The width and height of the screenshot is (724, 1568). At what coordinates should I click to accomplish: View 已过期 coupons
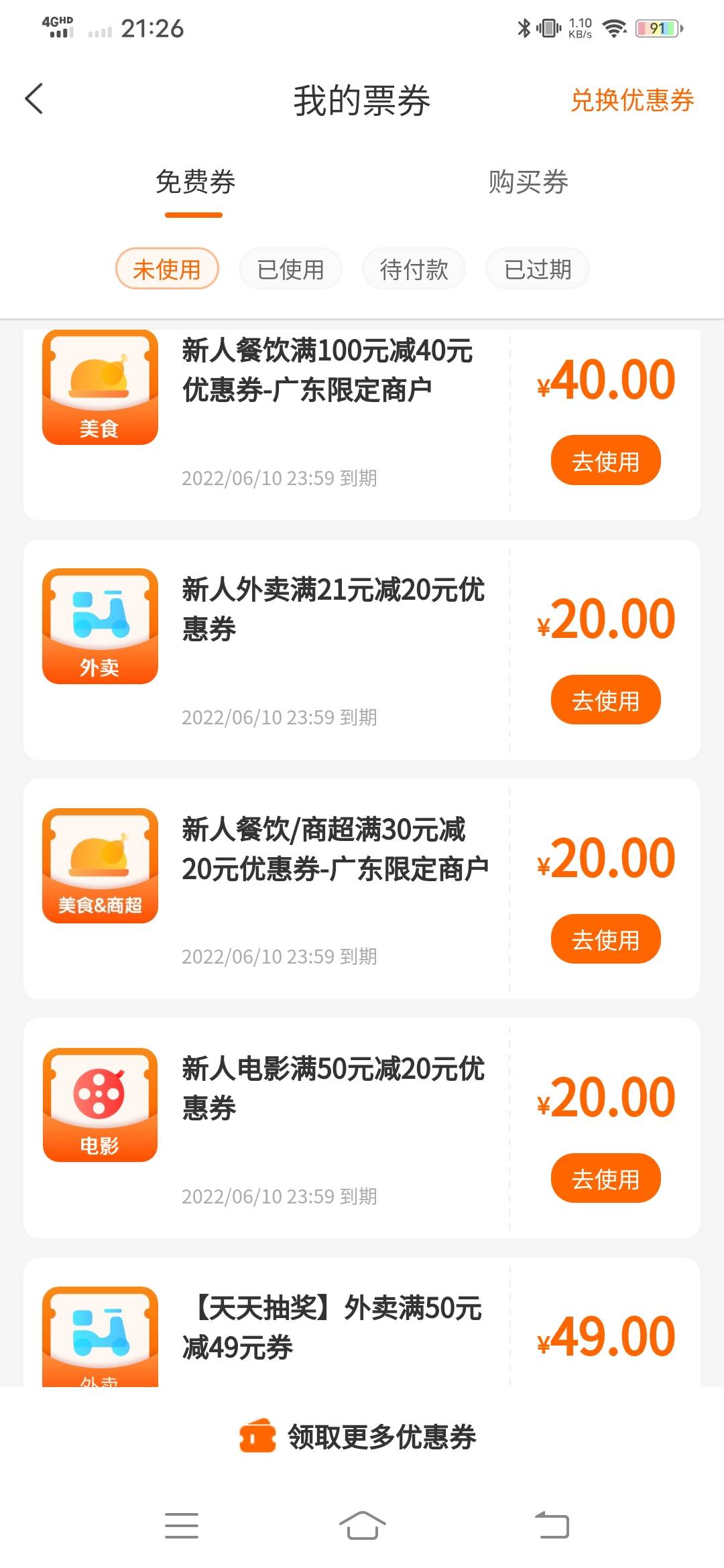pos(538,269)
